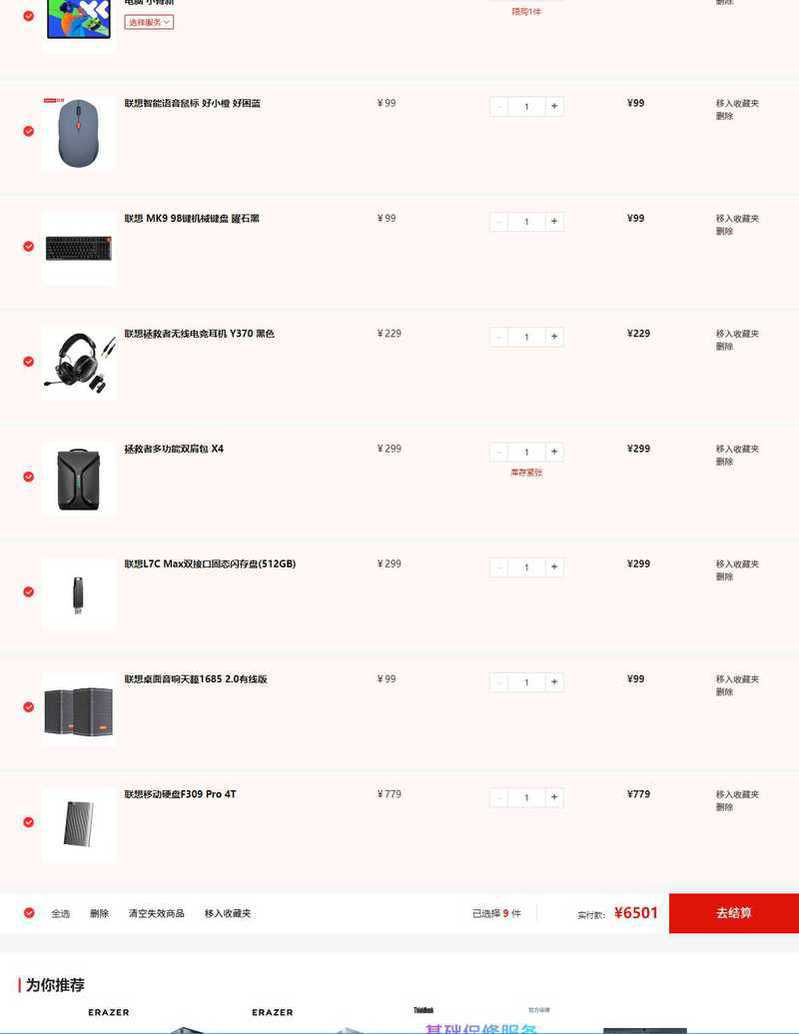Open the 联想L7C Max固态闪存盘 product page
Screen dimensions: 799x1034
click(209, 564)
